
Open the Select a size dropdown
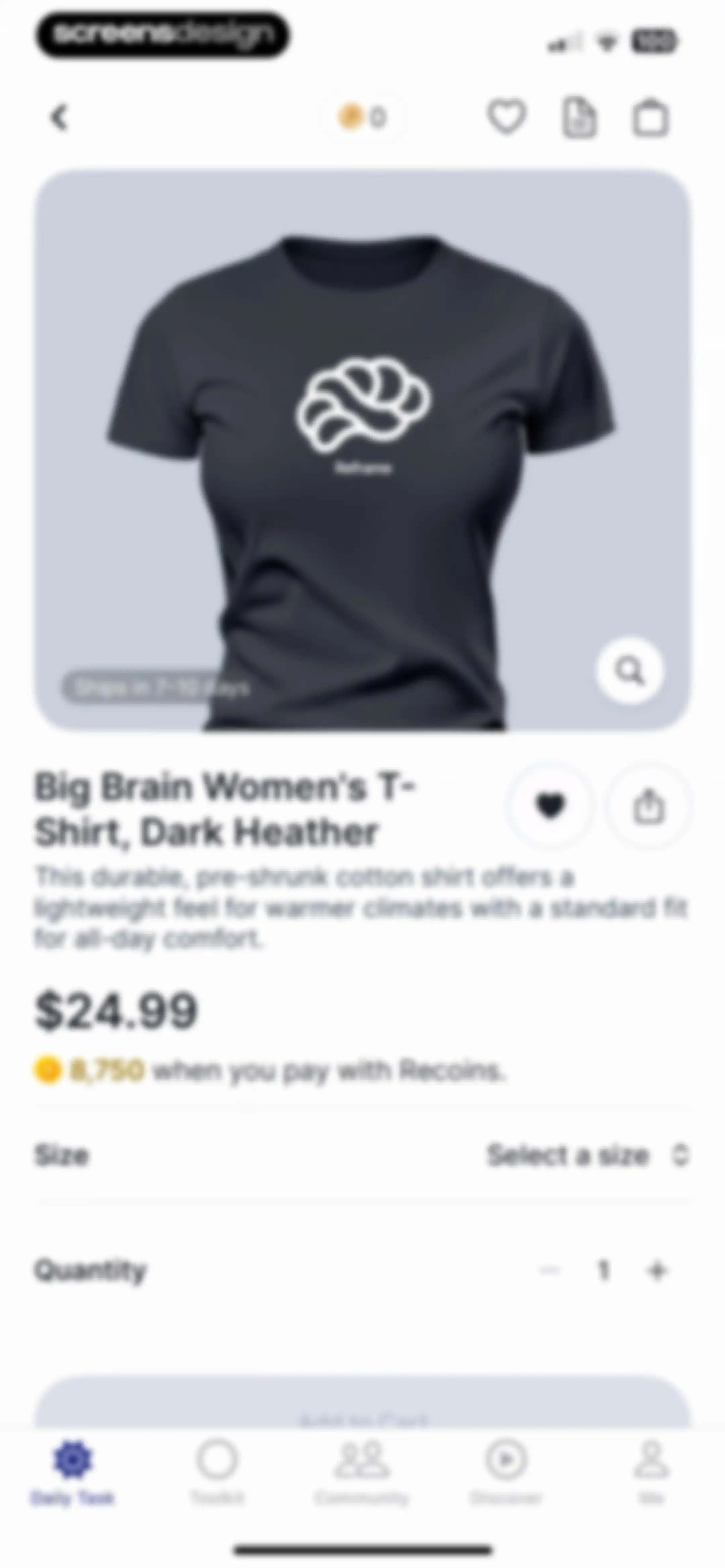pyautogui.click(x=588, y=1155)
